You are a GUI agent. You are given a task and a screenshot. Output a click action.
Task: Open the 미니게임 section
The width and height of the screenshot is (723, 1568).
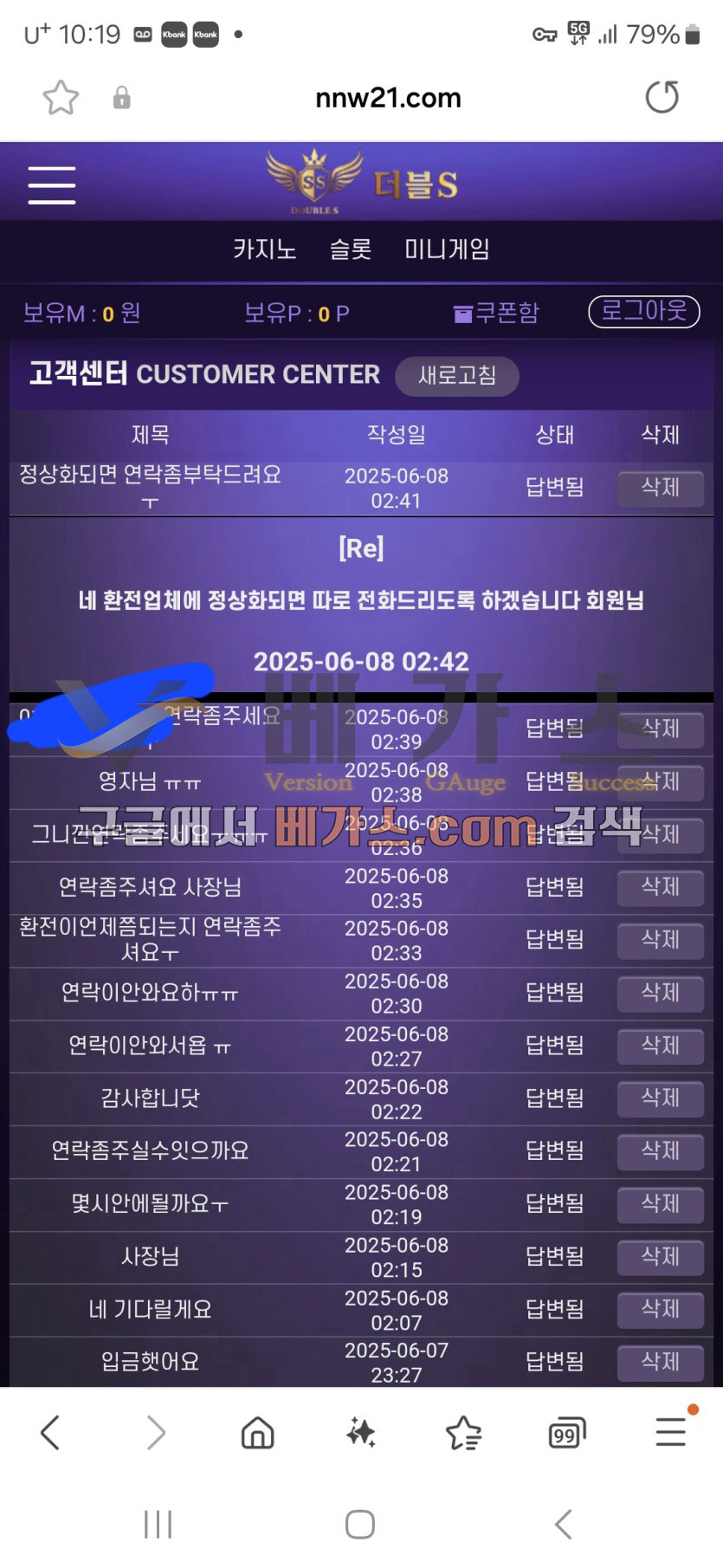447,249
